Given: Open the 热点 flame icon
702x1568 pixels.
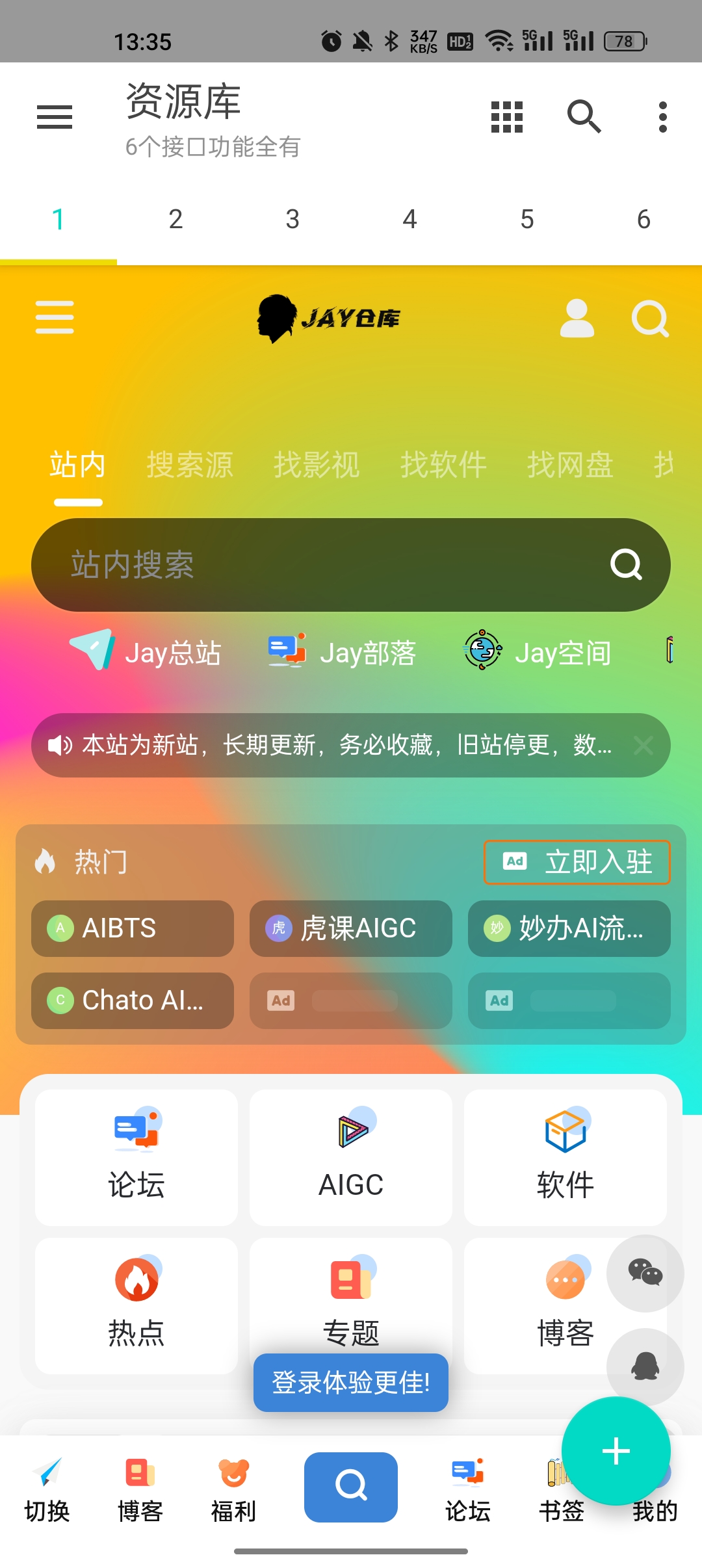Looking at the screenshot, I should pyautogui.click(x=135, y=1276).
